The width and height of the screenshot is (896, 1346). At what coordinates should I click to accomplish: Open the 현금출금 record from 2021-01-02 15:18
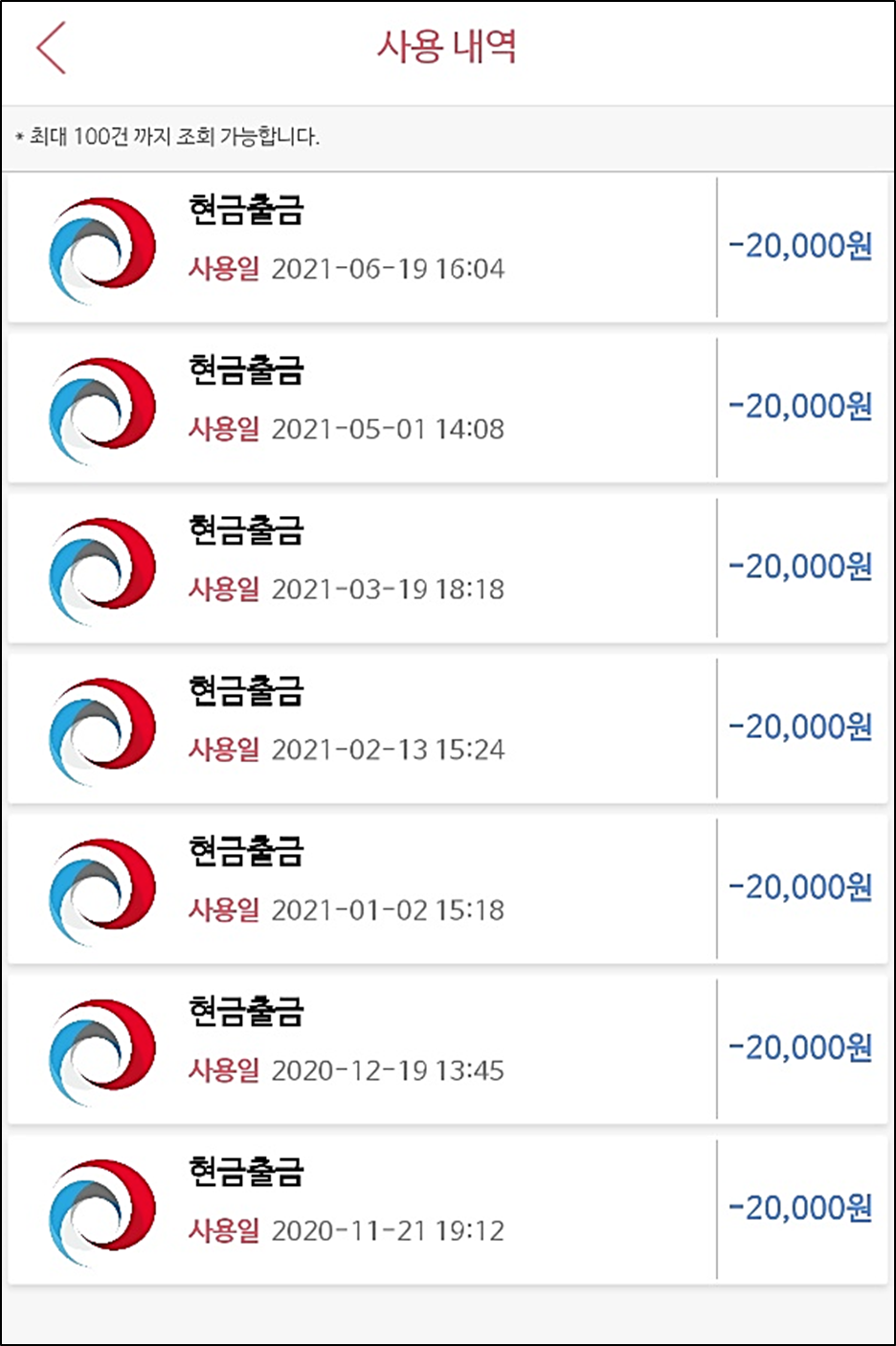(383, 888)
